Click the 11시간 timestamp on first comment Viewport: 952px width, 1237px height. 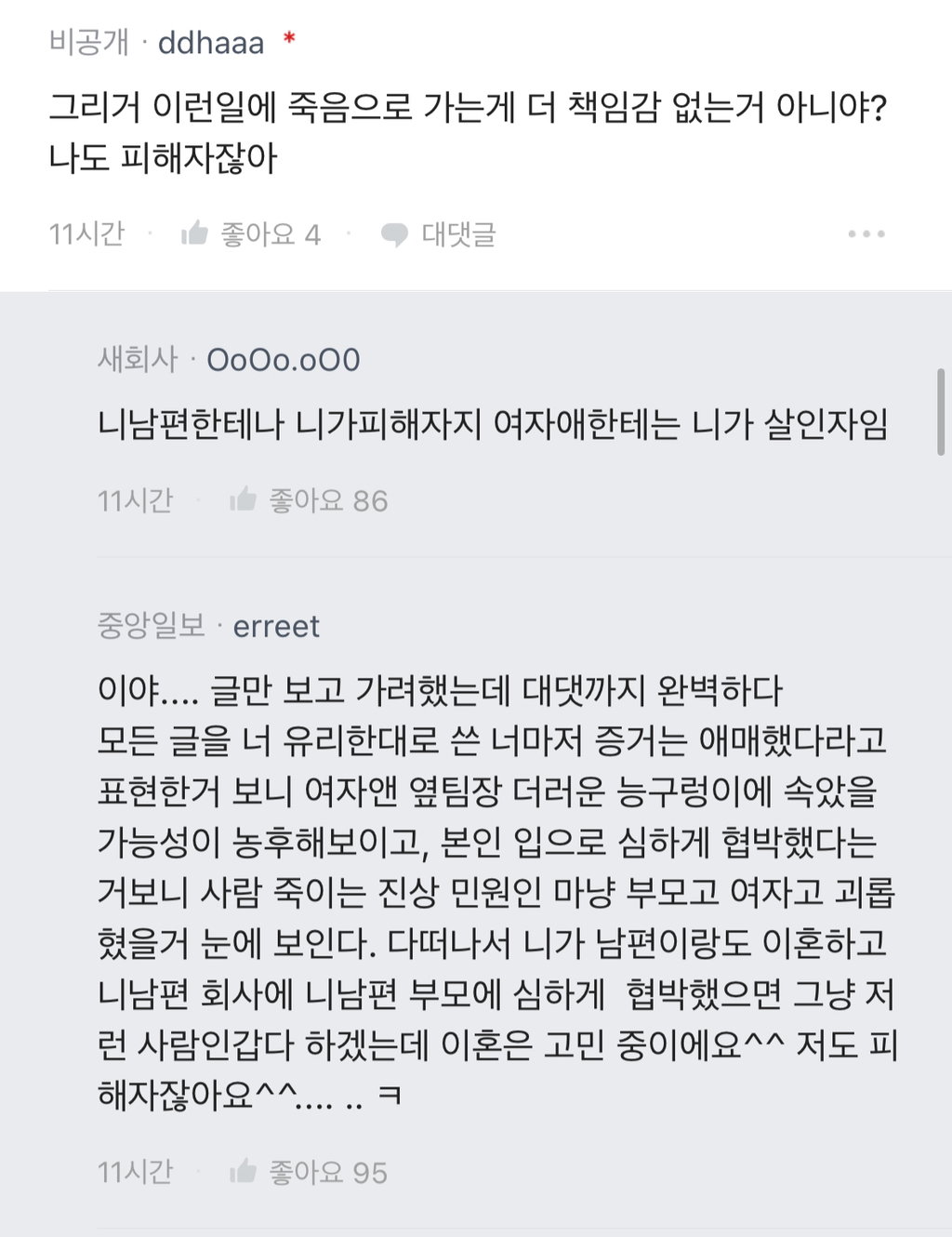89,234
